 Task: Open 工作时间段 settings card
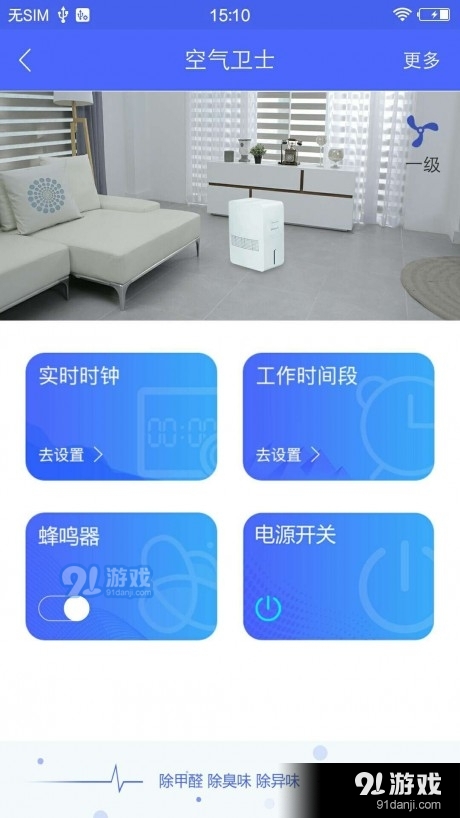click(x=338, y=416)
